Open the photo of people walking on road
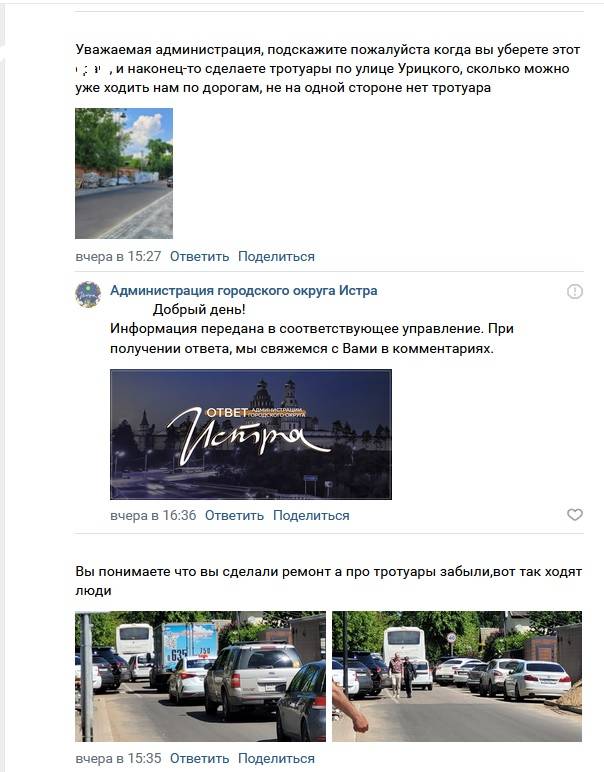The width and height of the screenshot is (604, 772). (x=457, y=676)
